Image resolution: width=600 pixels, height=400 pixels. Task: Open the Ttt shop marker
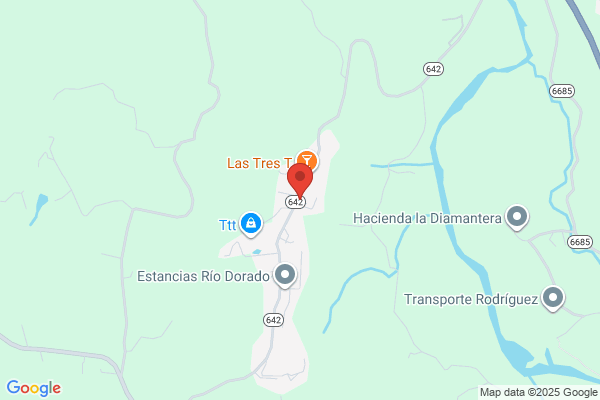[251, 225]
